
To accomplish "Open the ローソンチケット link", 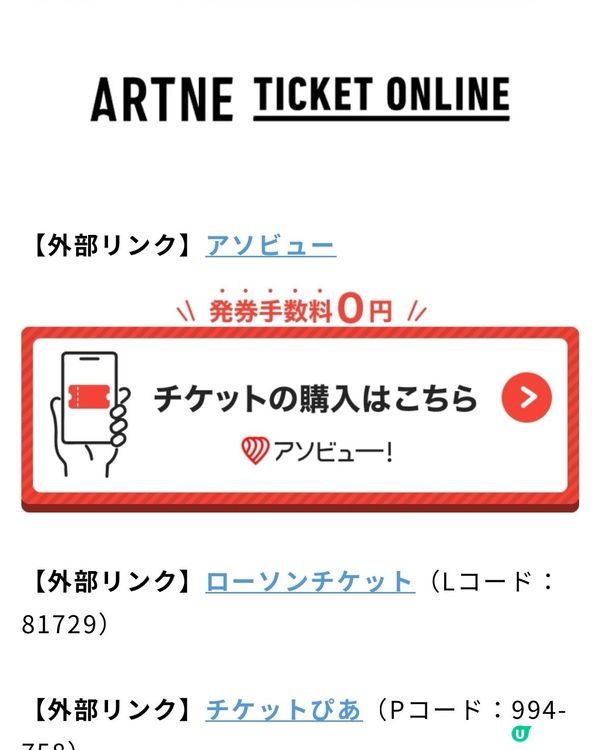I will click(309, 581).
